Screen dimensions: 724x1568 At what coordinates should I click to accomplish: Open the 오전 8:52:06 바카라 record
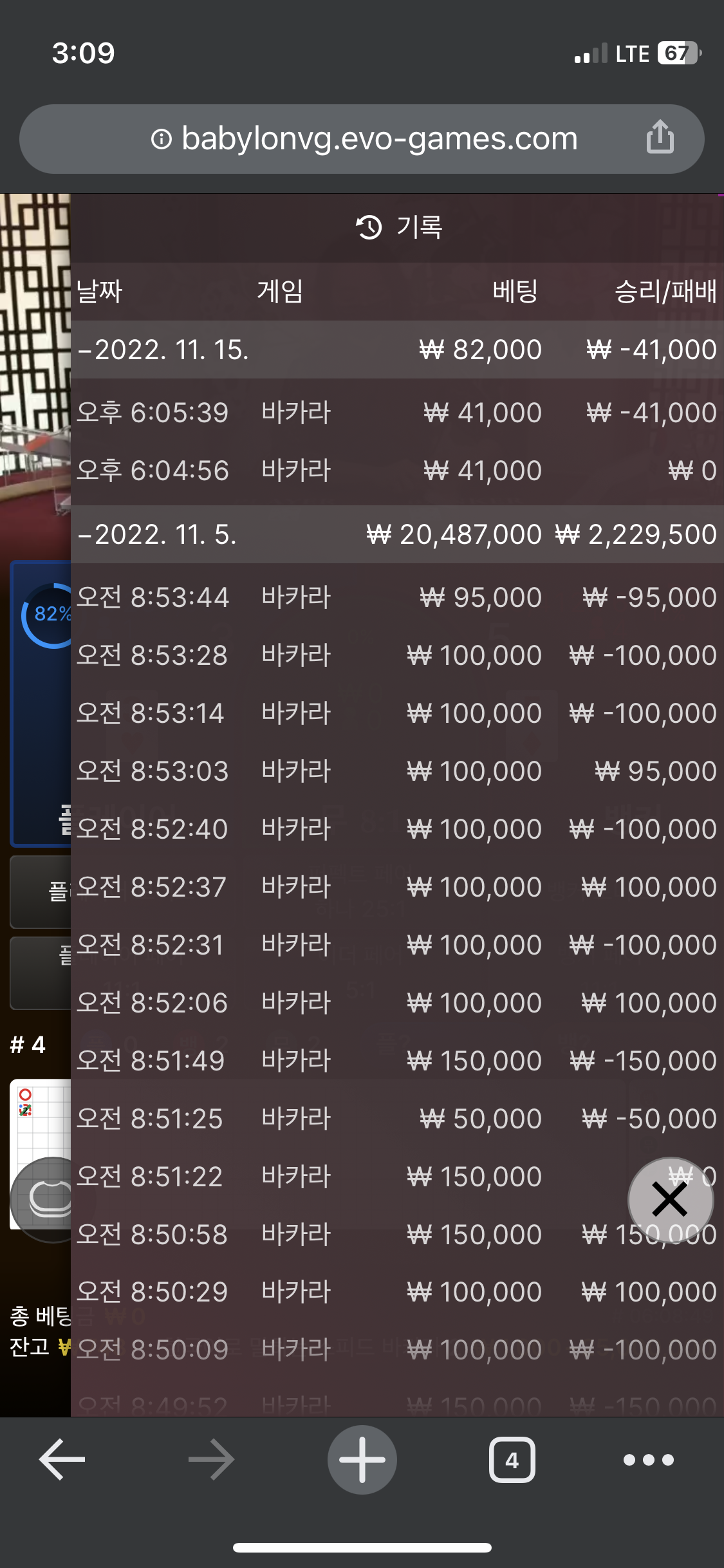396,1003
